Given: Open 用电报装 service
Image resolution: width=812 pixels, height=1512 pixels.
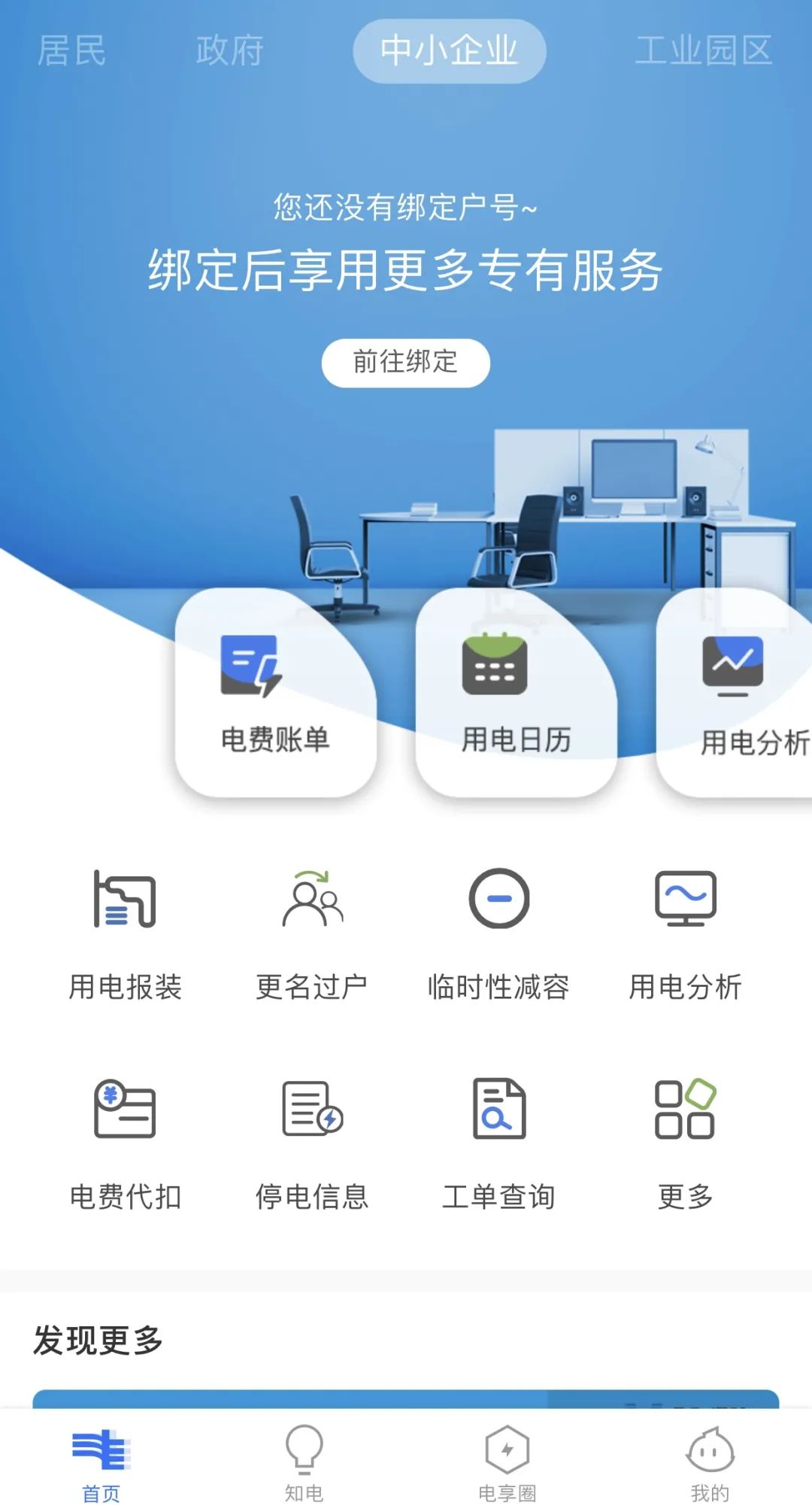Looking at the screenshot, I should point(125,933).
